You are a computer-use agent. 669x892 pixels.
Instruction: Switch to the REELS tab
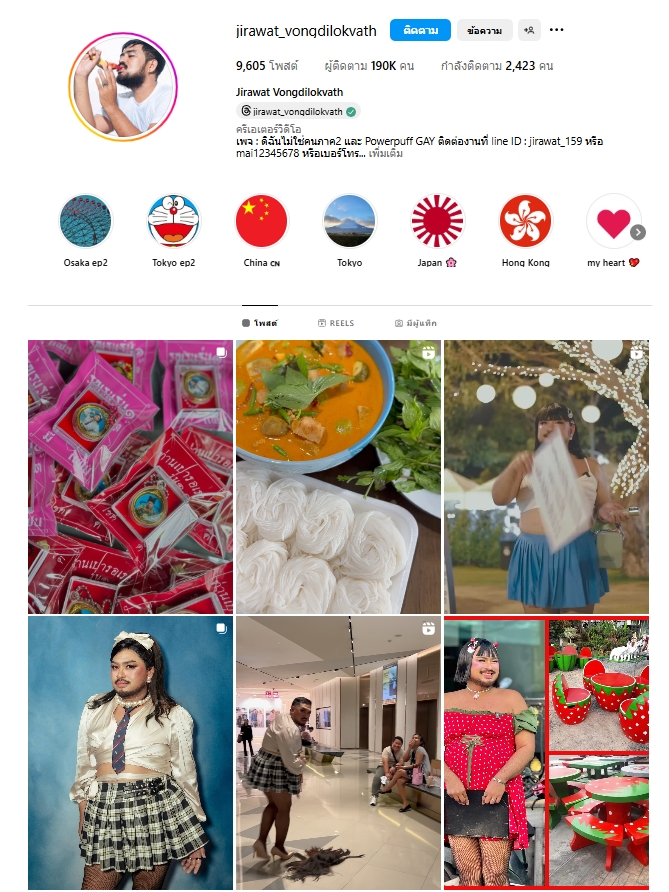(x=336, y=323)
